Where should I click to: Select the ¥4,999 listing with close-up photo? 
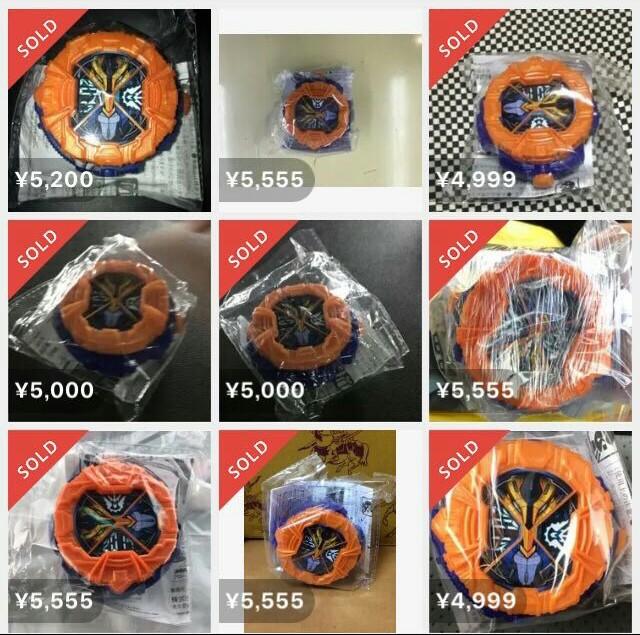530,530
